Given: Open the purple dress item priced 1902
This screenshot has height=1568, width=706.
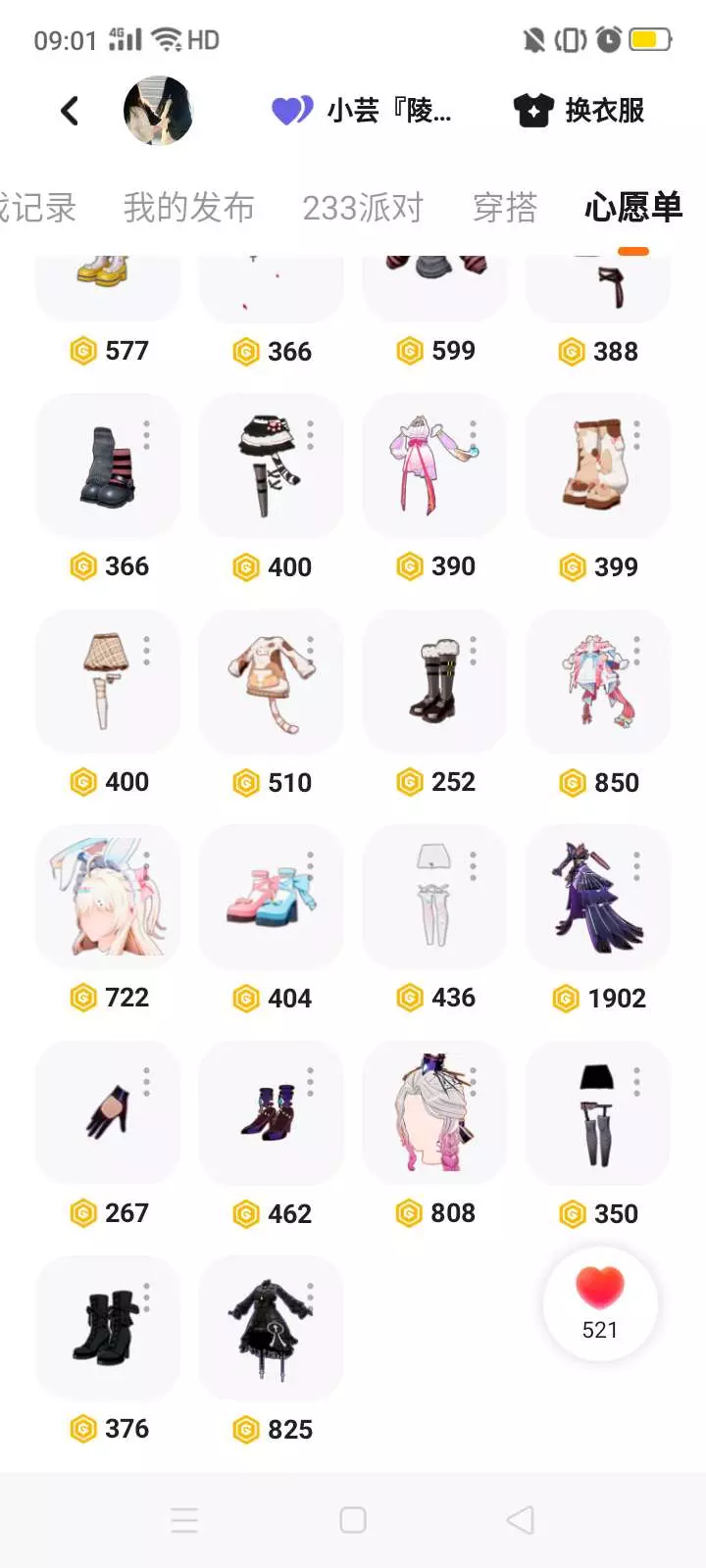Looking at the screenshot, I should [x=598, y=897].
